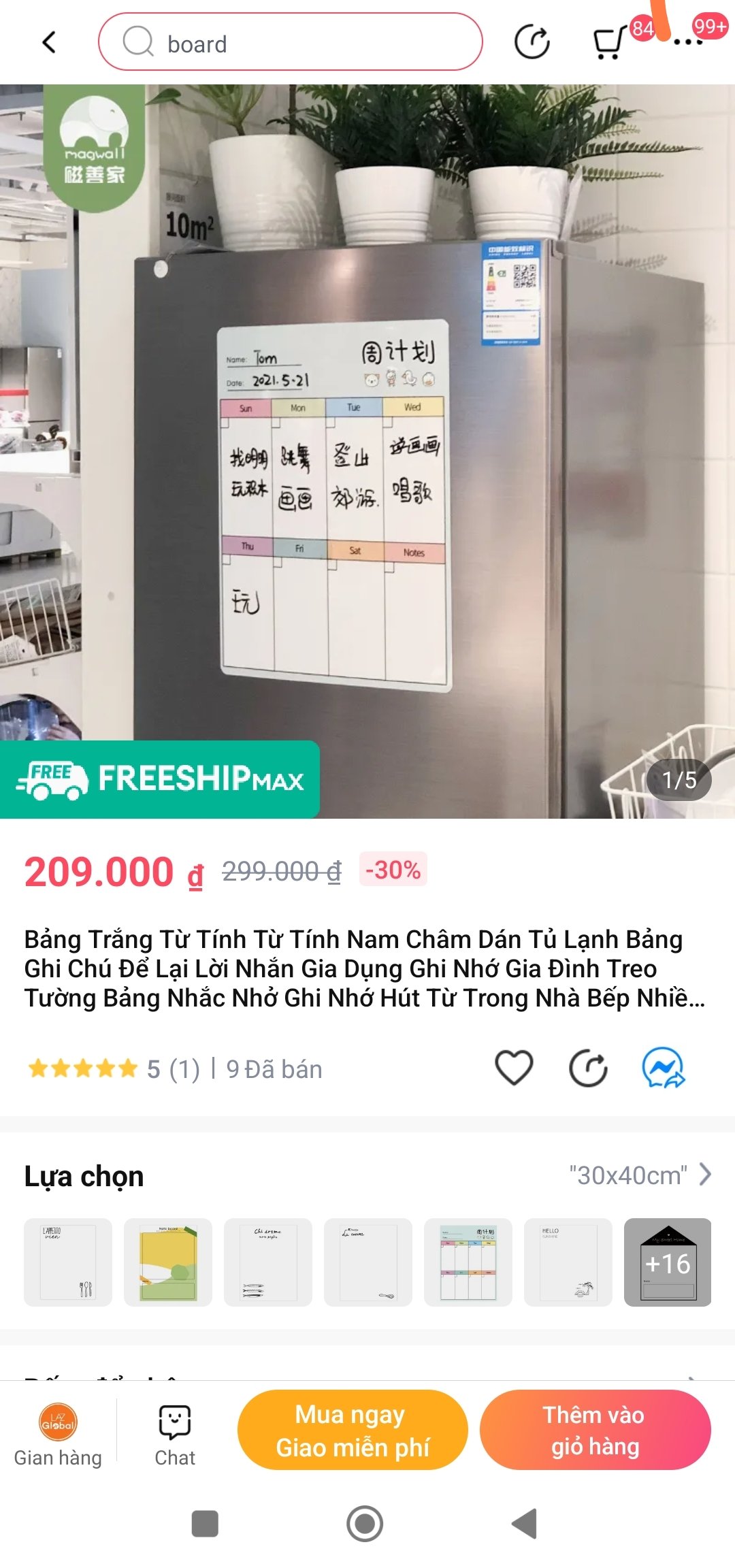Show the +16 more variants

[668, 1262]
